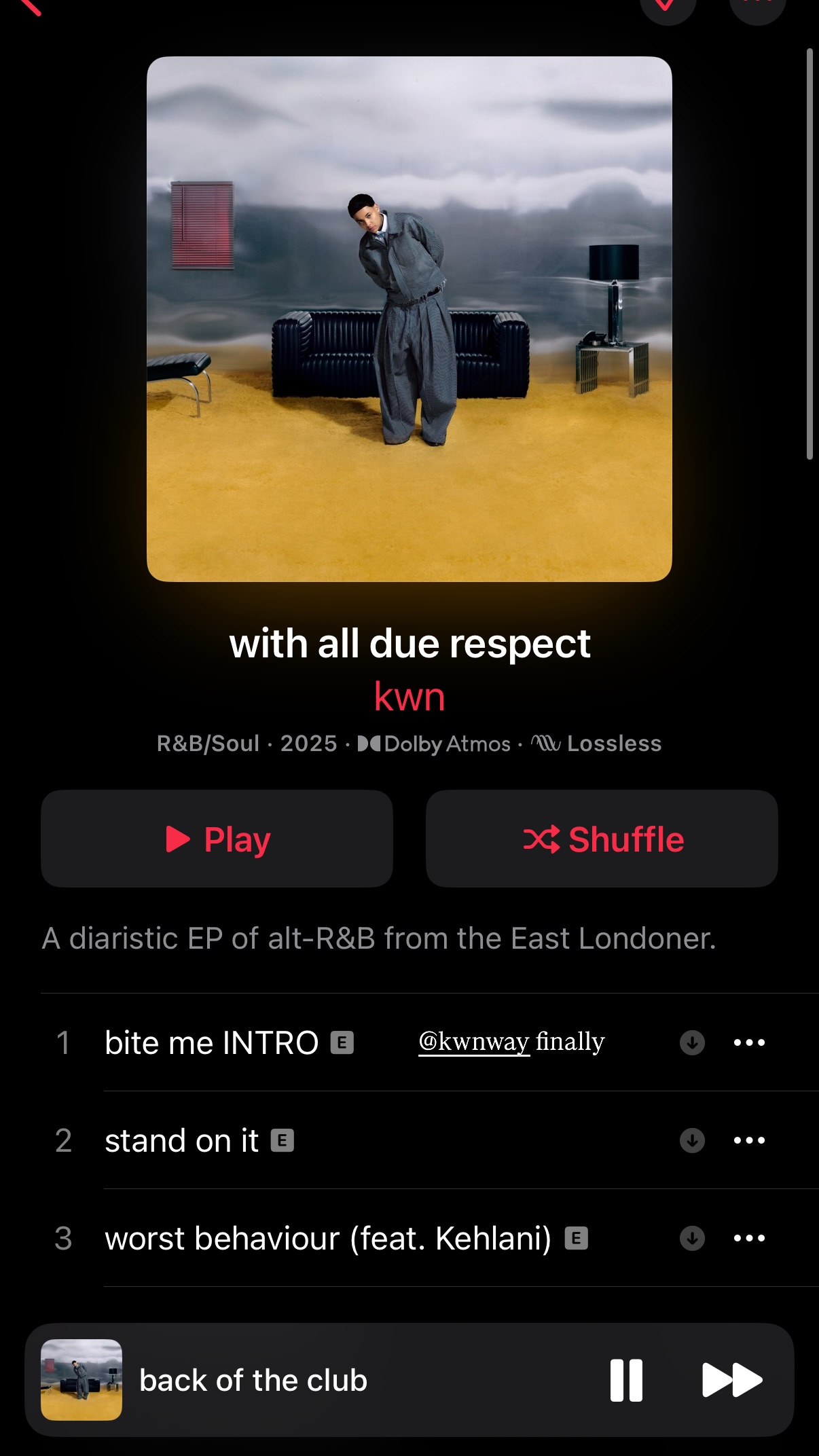The image size is (819, 1456).
Task: Start playing the album with Play
Action: click(x=217, y=839)
